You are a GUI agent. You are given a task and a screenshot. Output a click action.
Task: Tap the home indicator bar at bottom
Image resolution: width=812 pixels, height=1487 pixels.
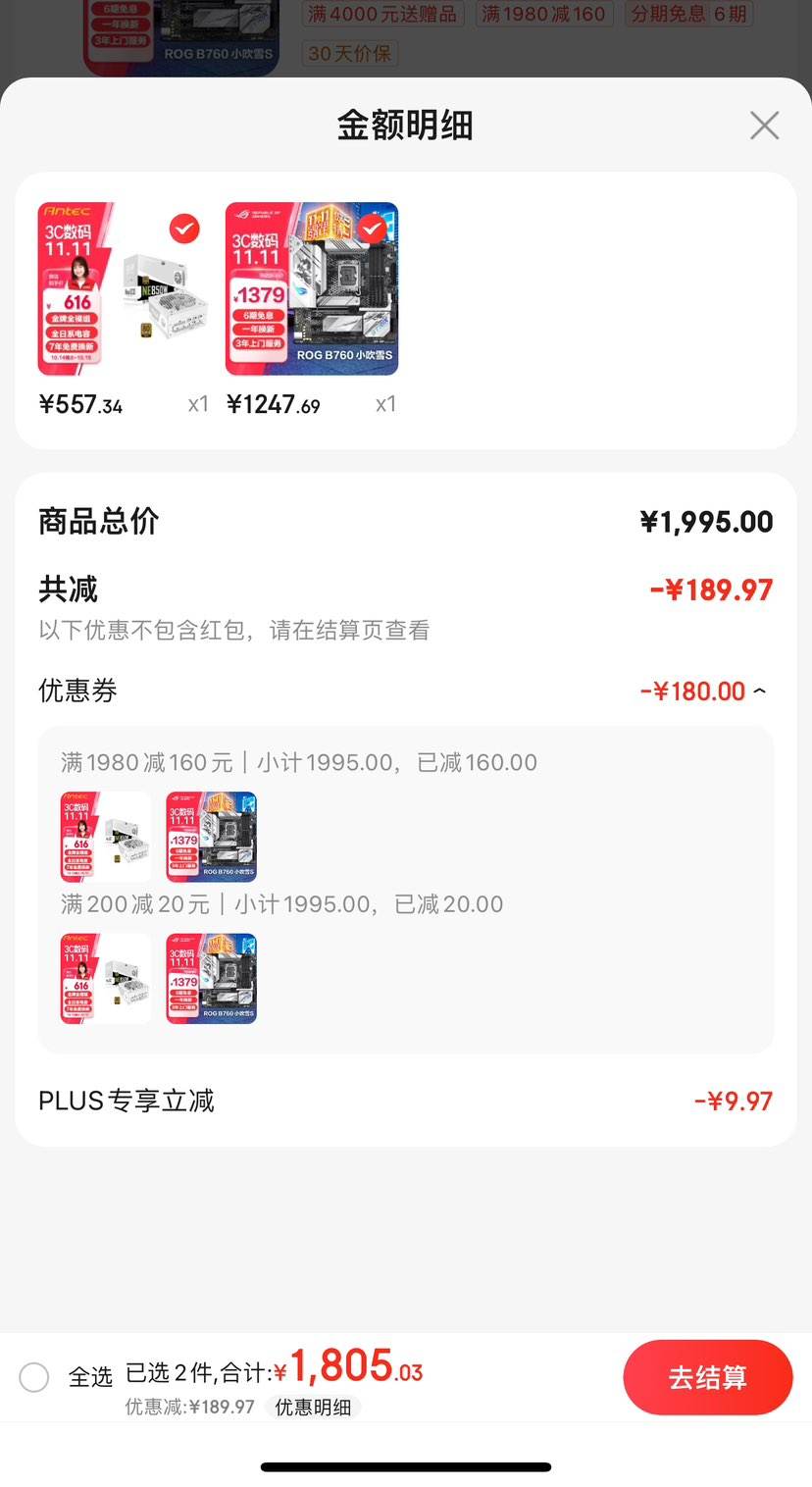pos(405,1465)
